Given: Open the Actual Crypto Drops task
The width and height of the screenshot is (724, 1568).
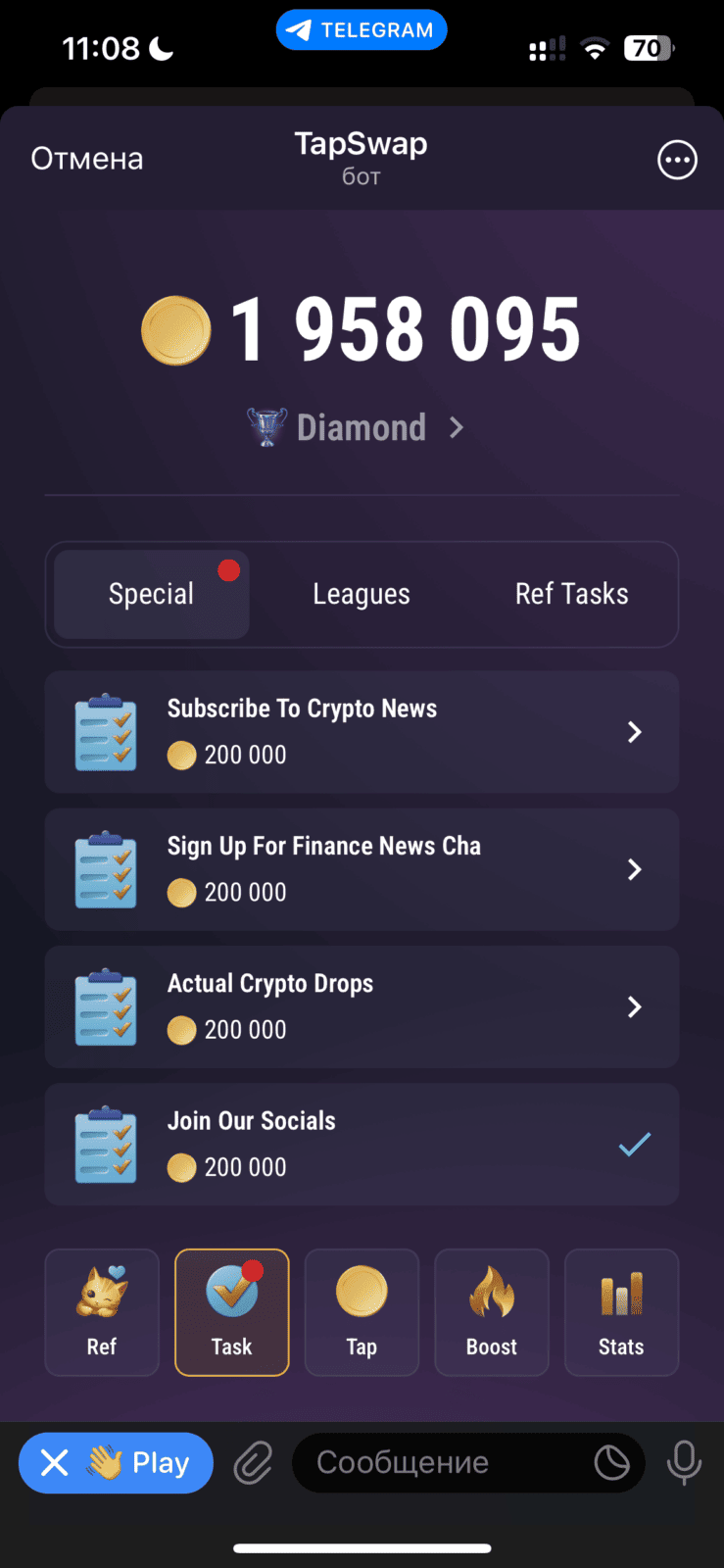Looking at the screenshot, I should (x=362, y=1006).
